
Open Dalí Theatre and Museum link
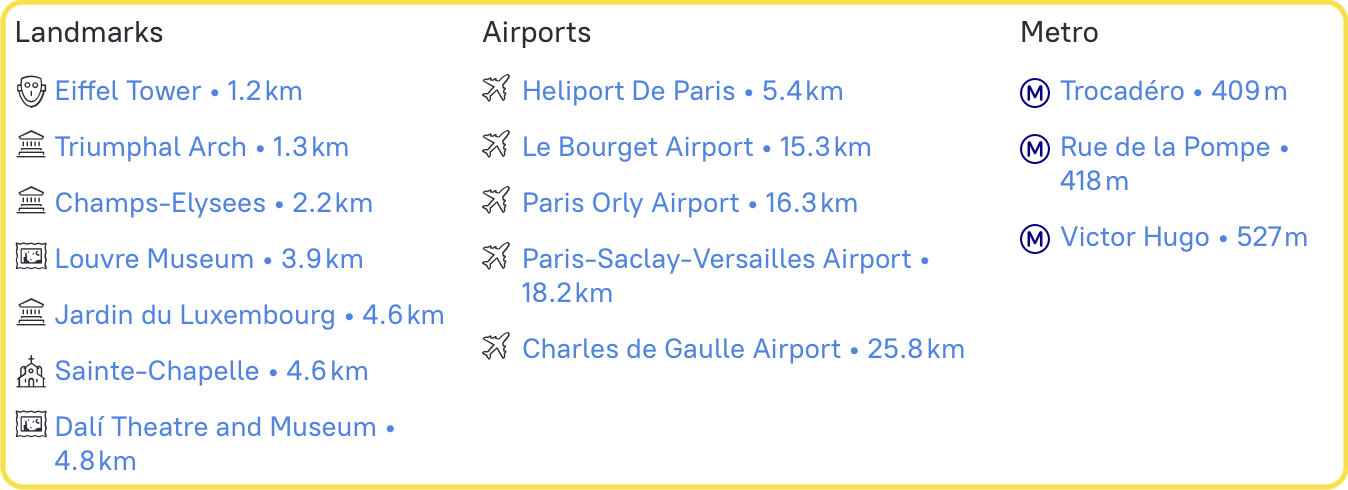215,427
